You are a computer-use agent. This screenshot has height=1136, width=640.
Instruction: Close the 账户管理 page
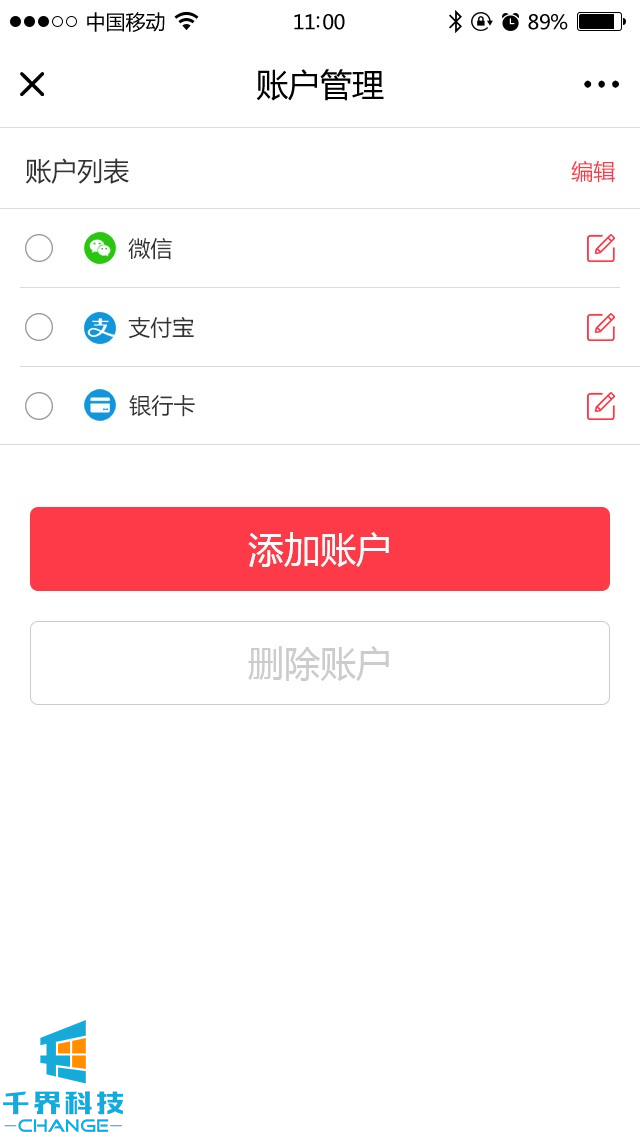coord(32,84)
